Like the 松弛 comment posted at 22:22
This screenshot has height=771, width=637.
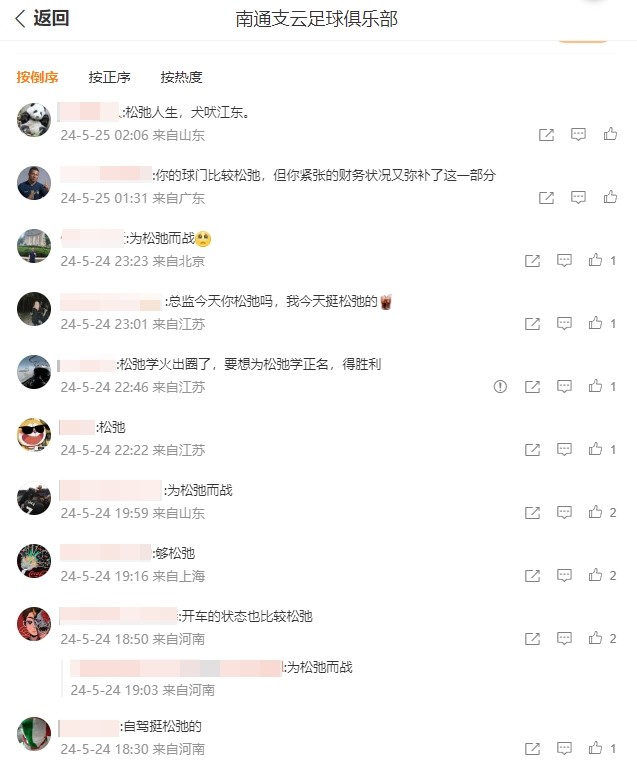[596, 450]
